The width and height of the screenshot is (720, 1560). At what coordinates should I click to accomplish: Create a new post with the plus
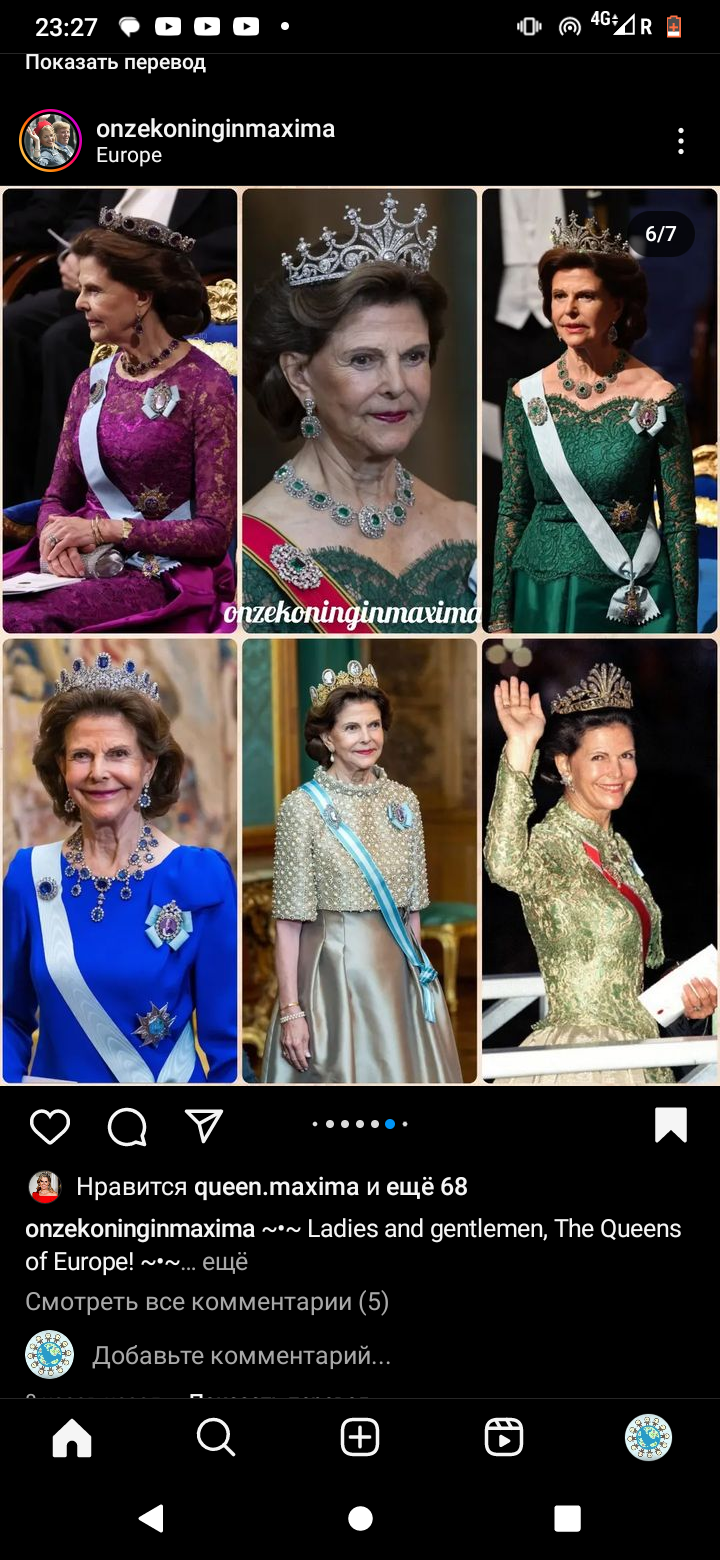360,1438
